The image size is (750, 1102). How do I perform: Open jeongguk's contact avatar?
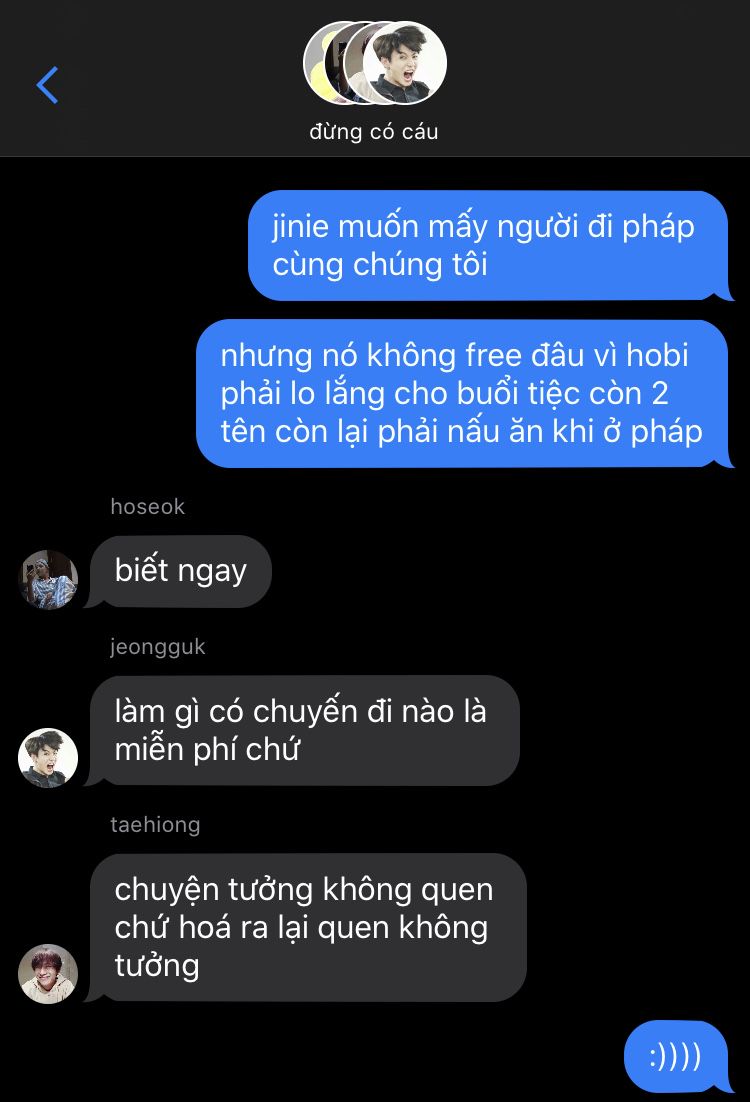[48, 757]
